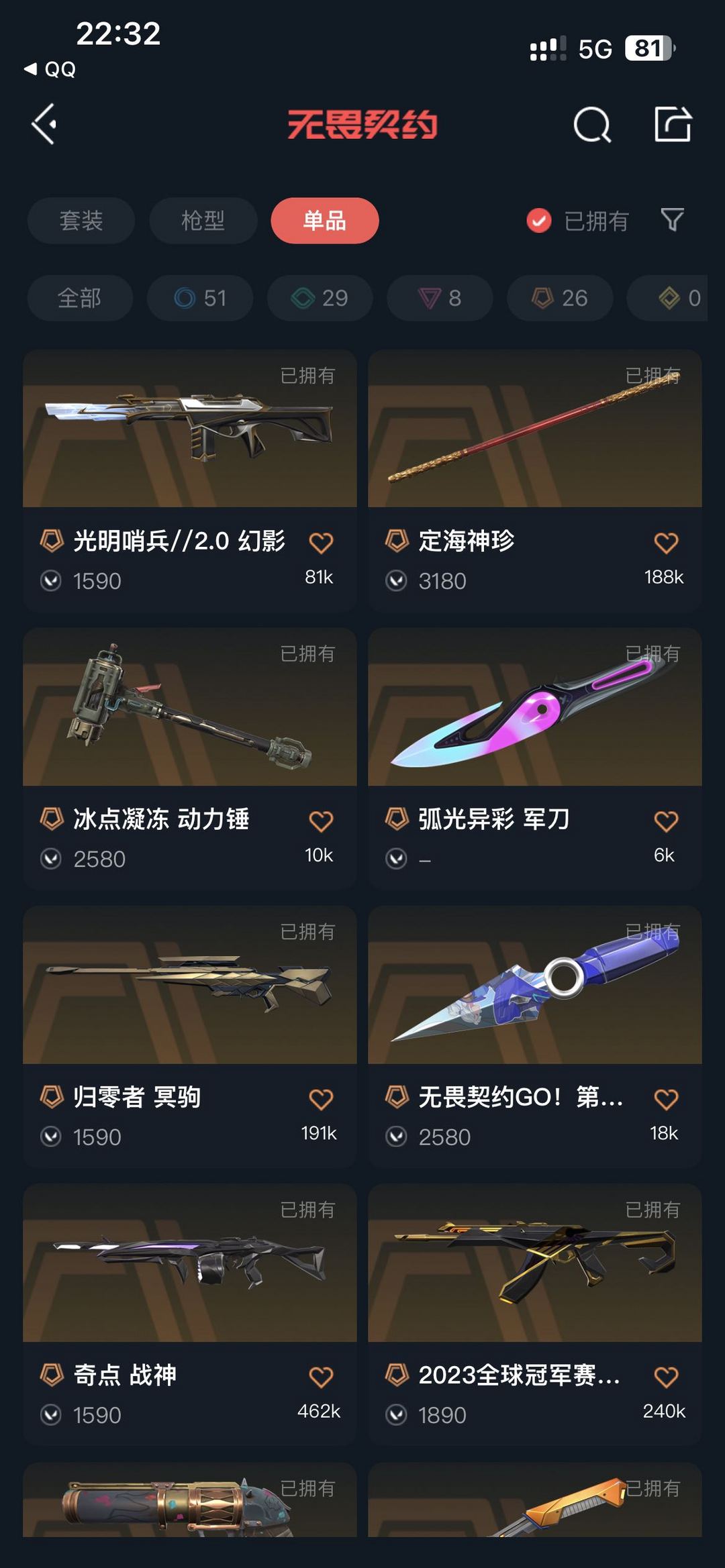The height and width of the screenshot is (1568, 725).
Task: Tap the share icon at top right
Action: click(673, 124)
